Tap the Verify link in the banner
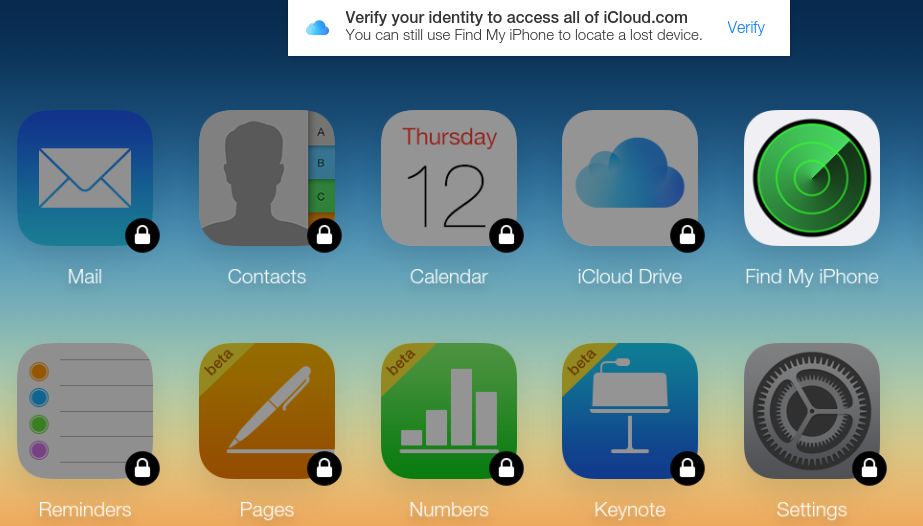 [746, 28]
